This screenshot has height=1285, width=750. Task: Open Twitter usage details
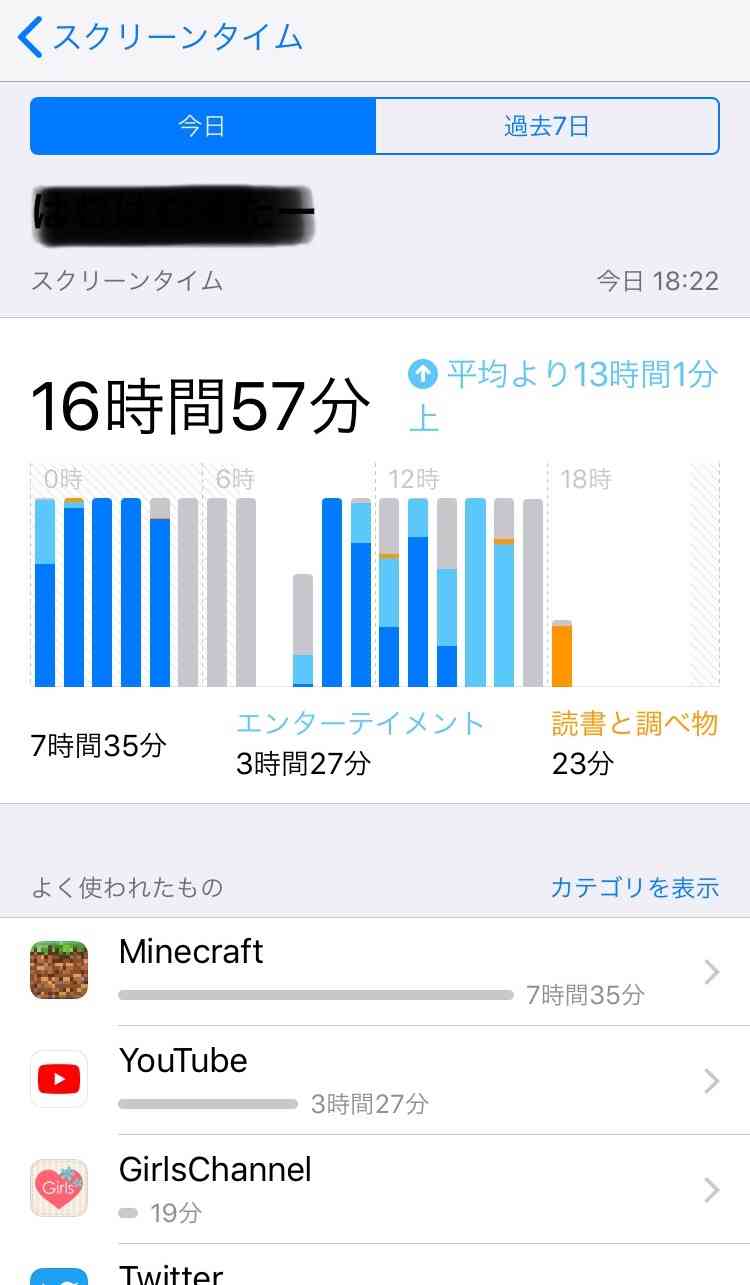(375, 1266)
